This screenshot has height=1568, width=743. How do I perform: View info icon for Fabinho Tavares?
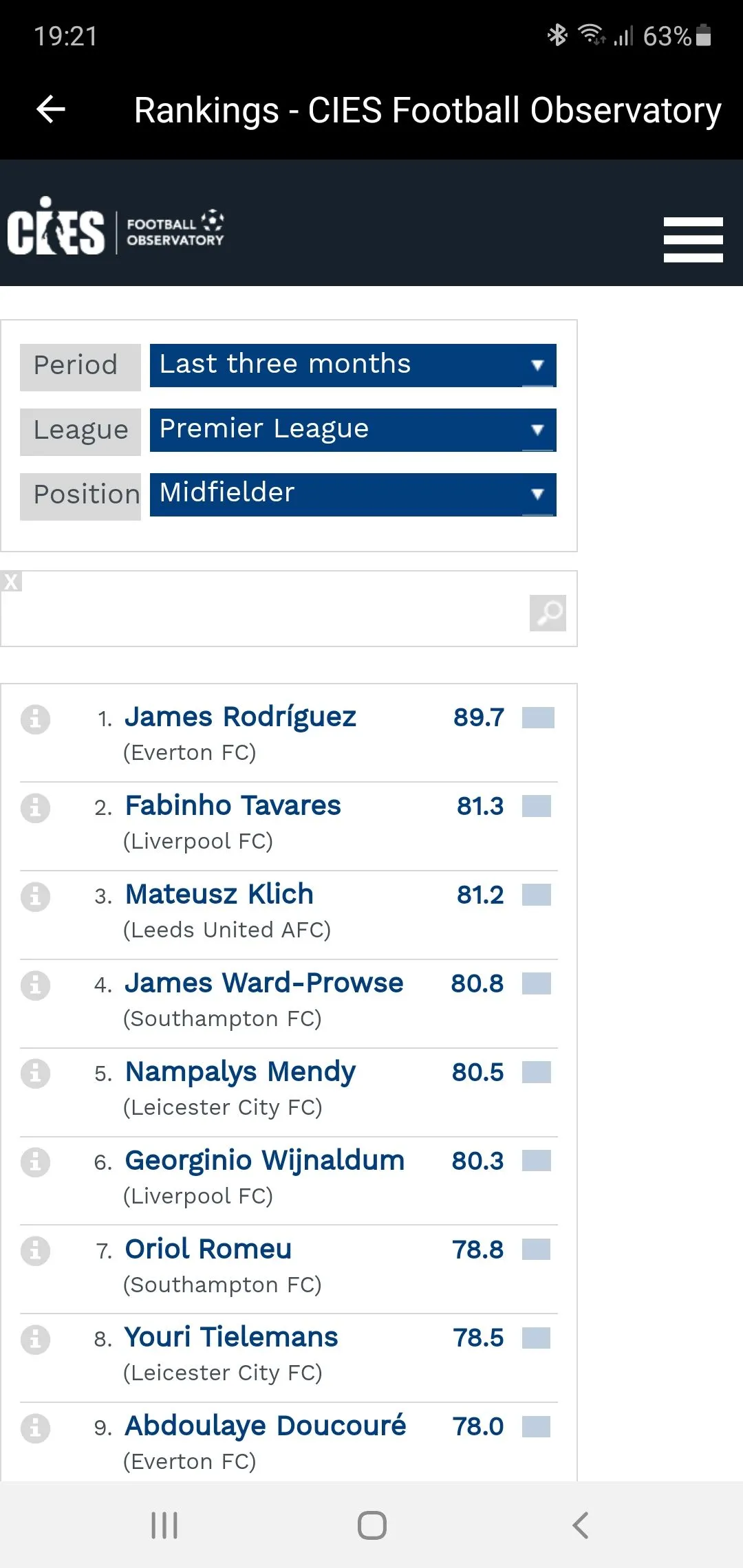click(x=35, y=808)
